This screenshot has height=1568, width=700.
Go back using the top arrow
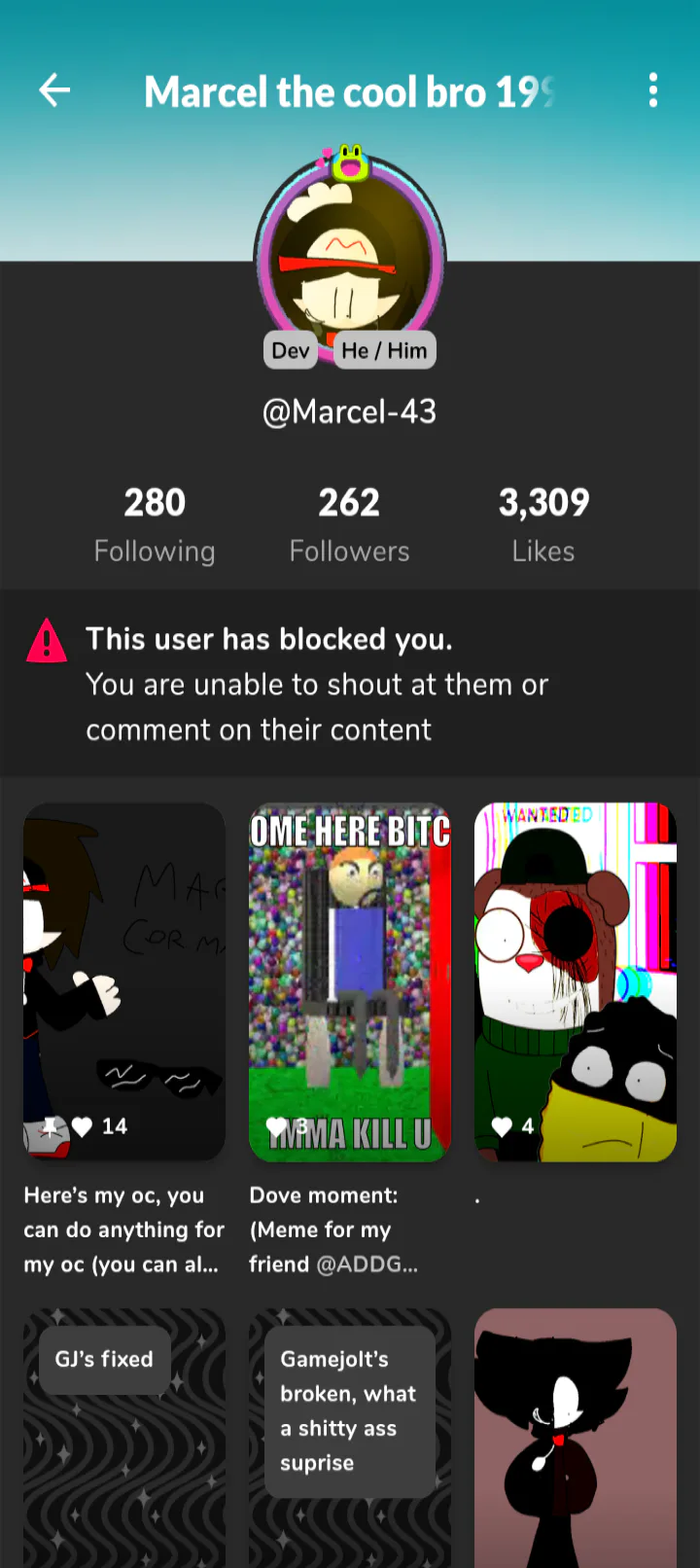coord(54,90)
